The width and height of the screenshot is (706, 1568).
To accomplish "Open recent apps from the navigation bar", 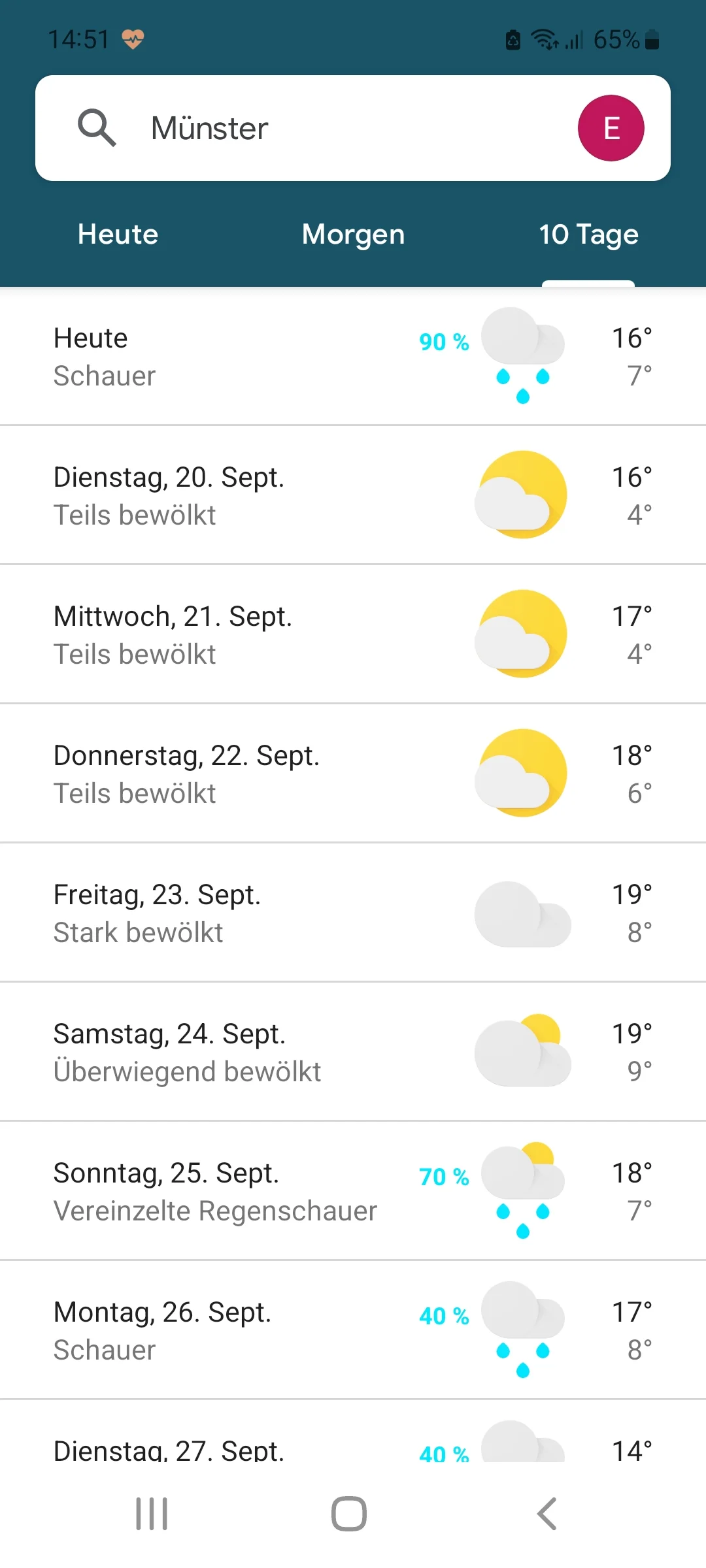I will pyautogui.click(x=152, y=1514).
